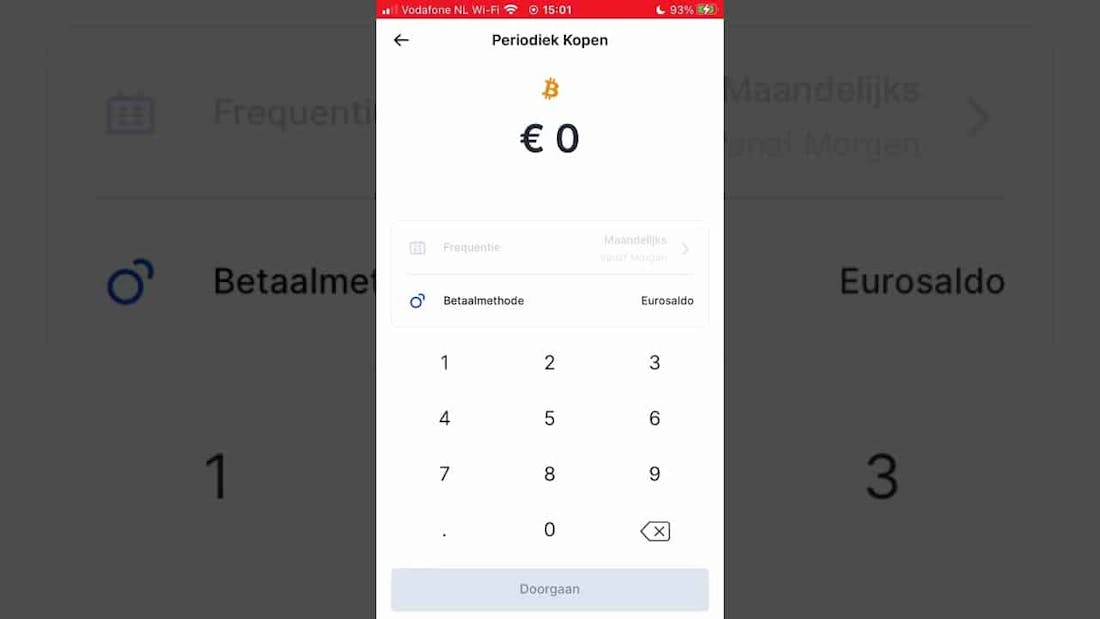Enter digit 1 on the keypad

pyautogui.click(x=444, y=363)
